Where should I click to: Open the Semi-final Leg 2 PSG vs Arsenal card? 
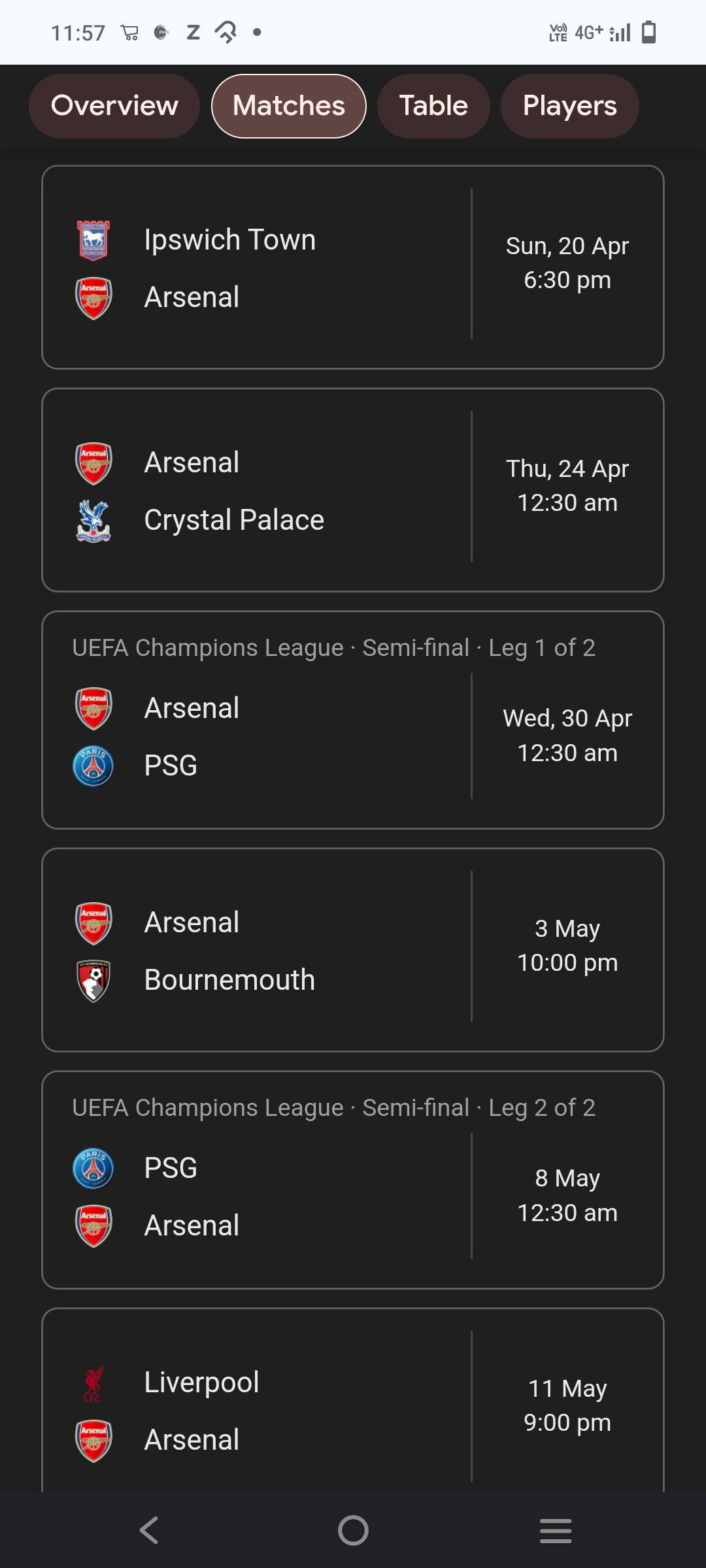353,1180
